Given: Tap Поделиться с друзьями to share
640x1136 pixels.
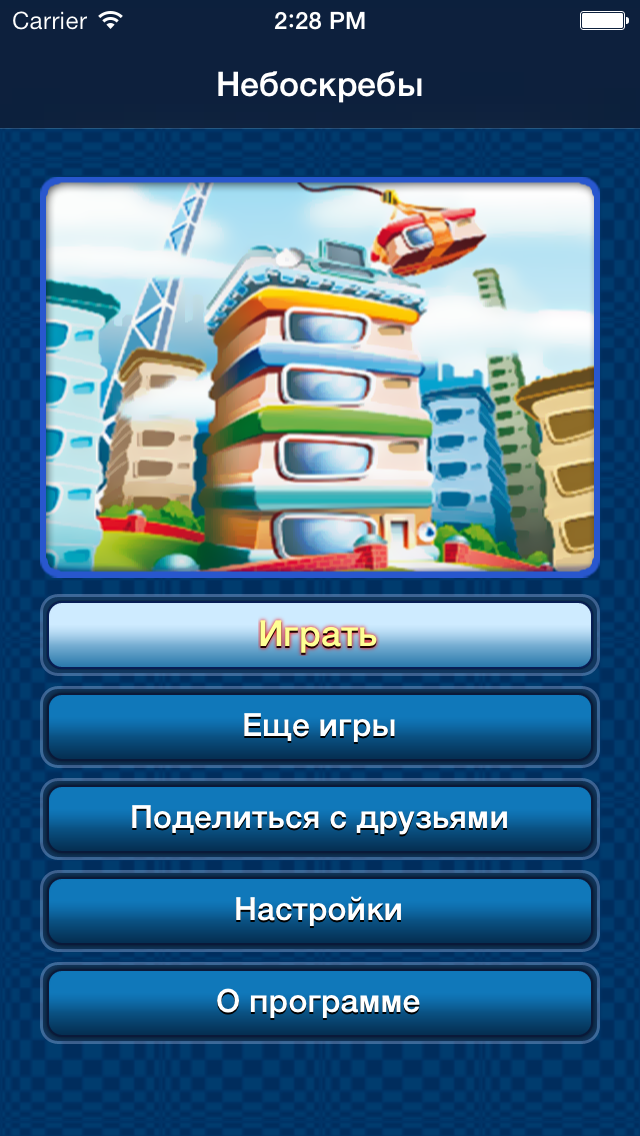Looking at the screenshot, I should (319, 819).
